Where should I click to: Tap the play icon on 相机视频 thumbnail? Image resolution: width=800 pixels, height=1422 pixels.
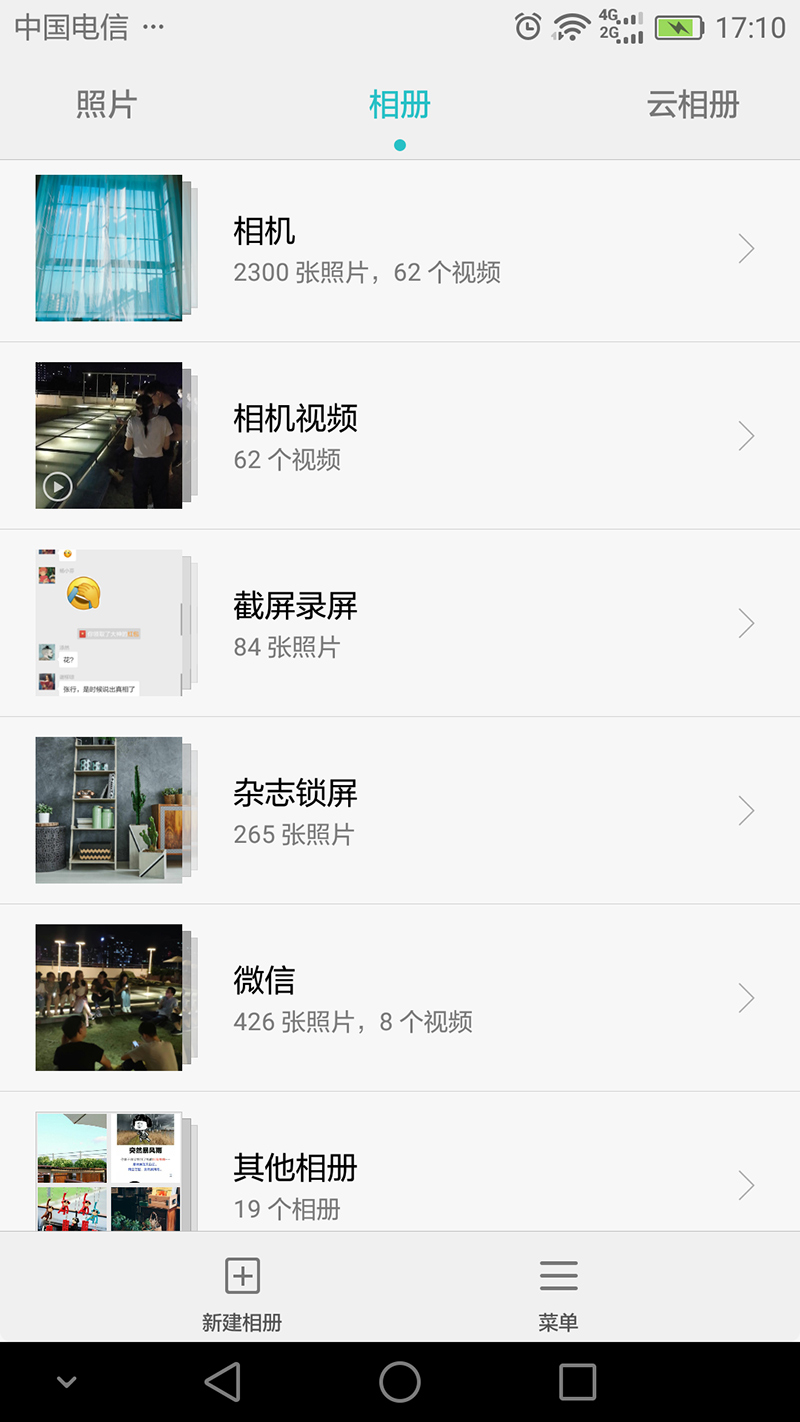(x=57, y=487)
